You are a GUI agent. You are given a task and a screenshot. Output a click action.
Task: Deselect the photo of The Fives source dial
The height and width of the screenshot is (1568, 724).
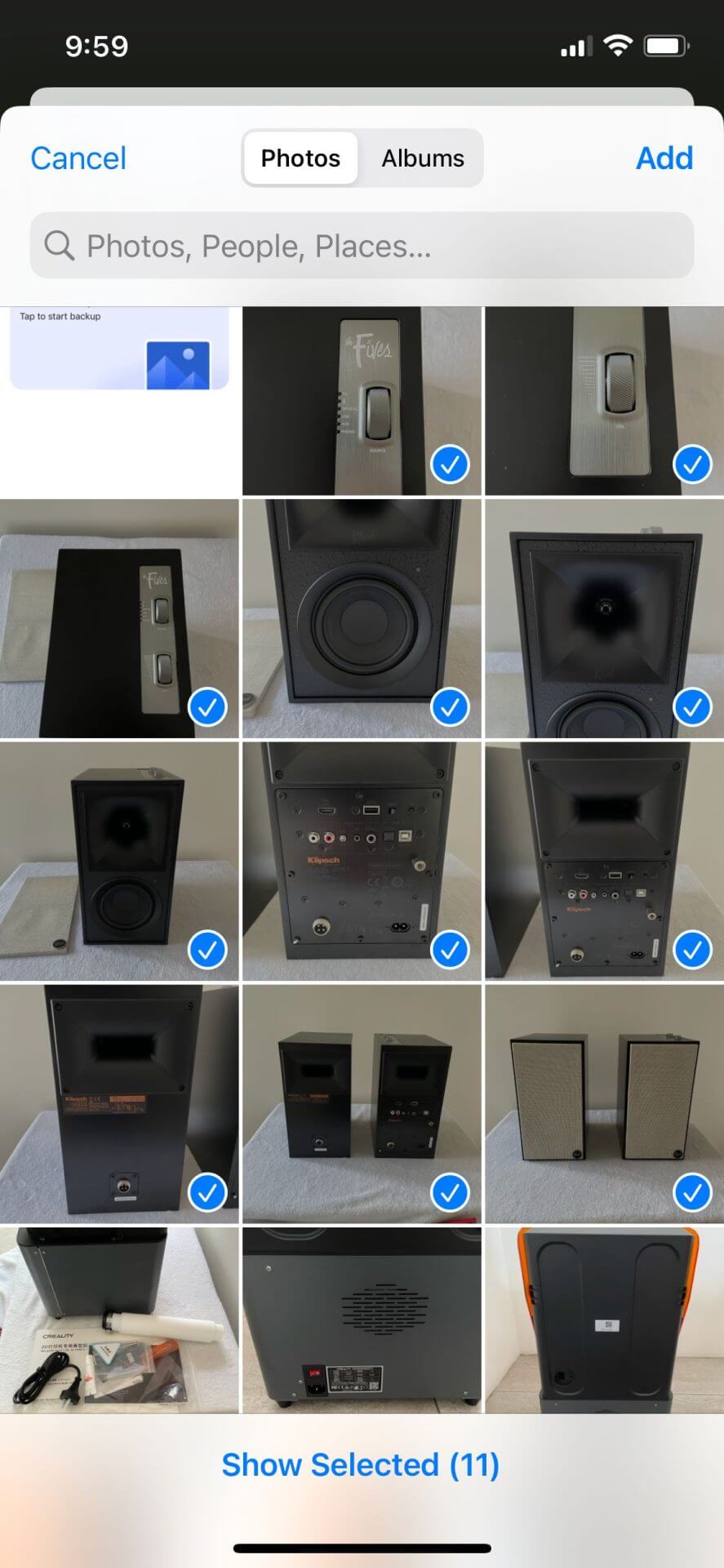(x=361, y=400)
